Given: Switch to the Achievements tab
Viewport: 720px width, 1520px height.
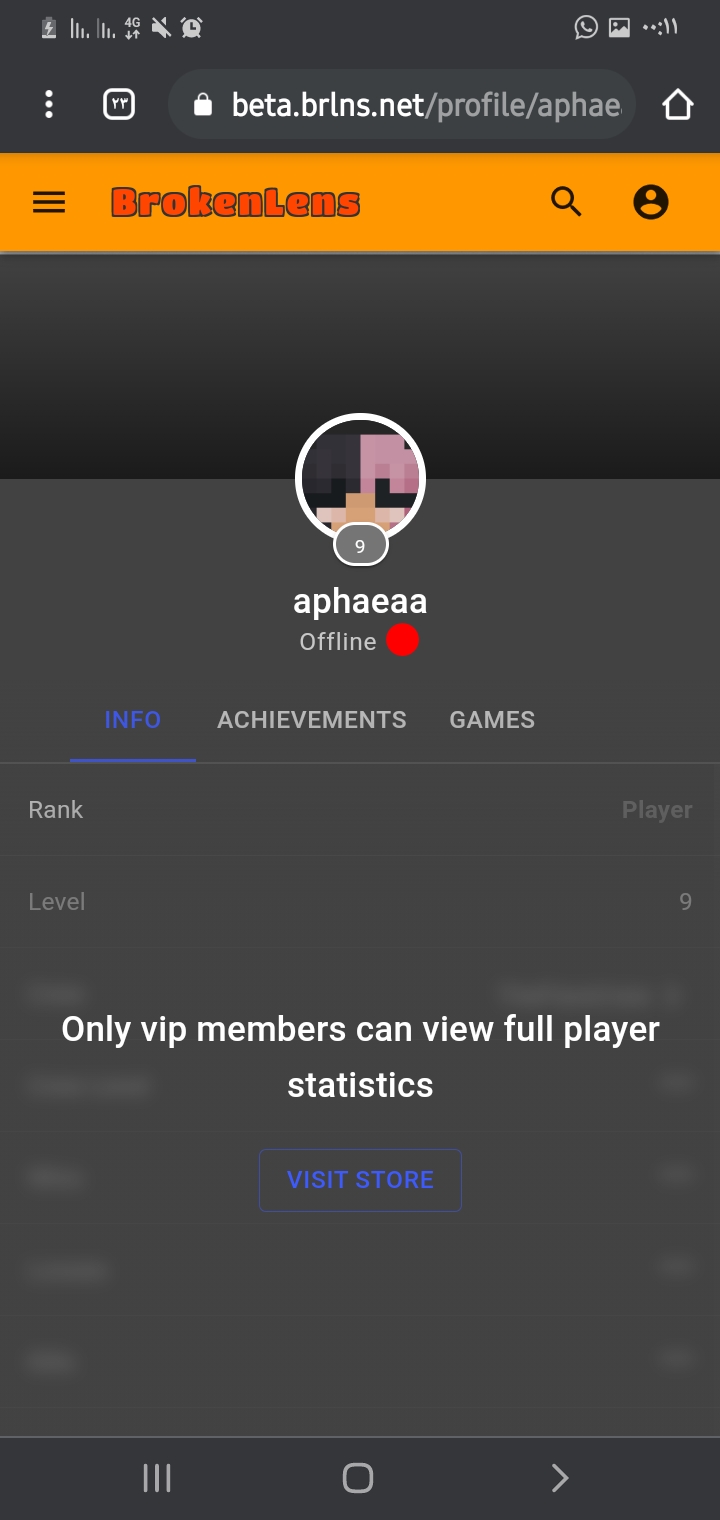Looking at the screenshot, I should tap(312, 720).
